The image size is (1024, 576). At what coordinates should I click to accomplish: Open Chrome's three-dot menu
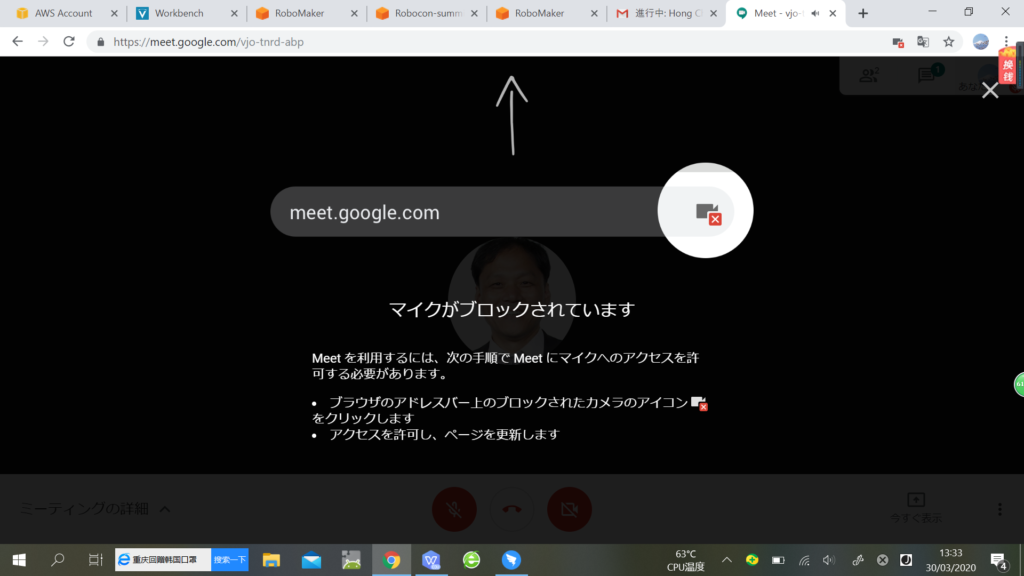point(1007,42)
